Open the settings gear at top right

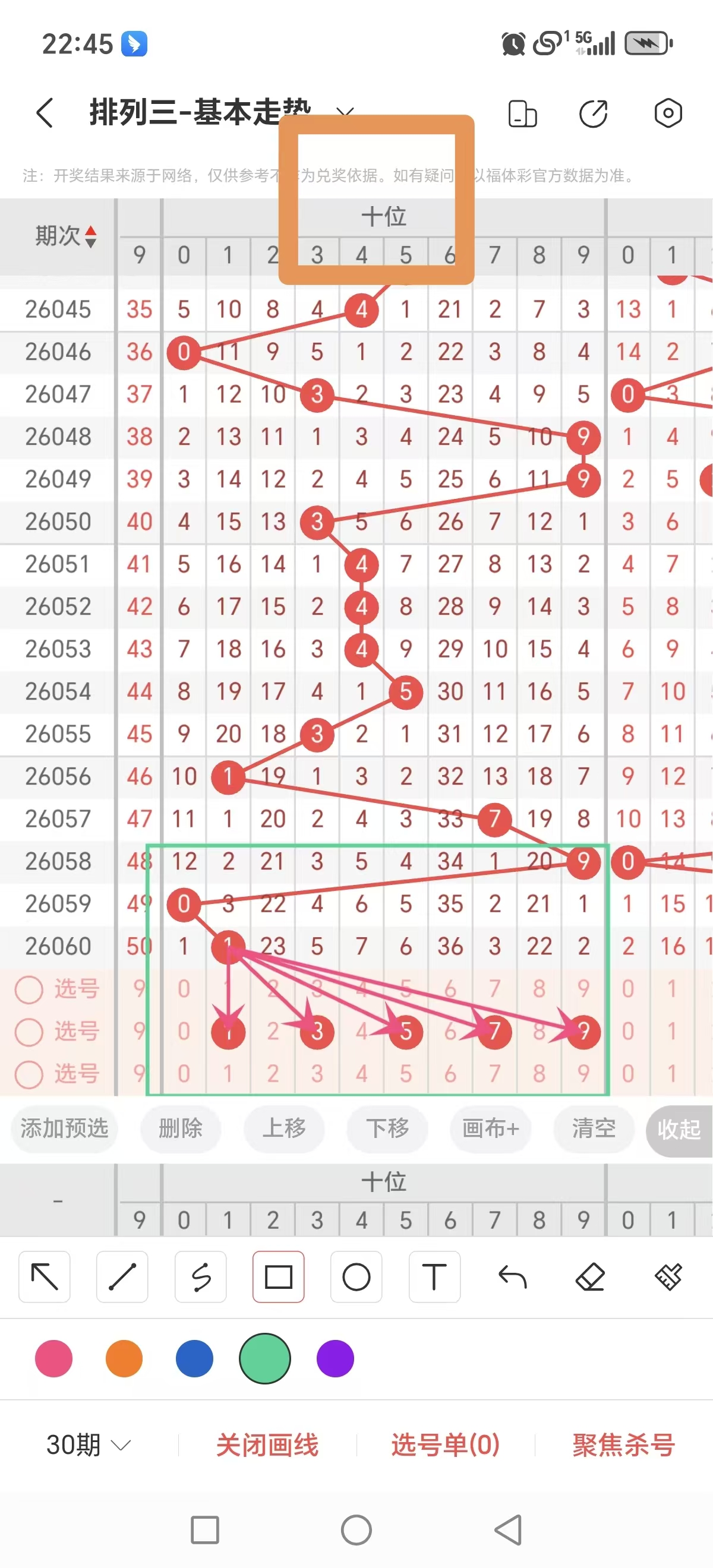coord(668,113)
